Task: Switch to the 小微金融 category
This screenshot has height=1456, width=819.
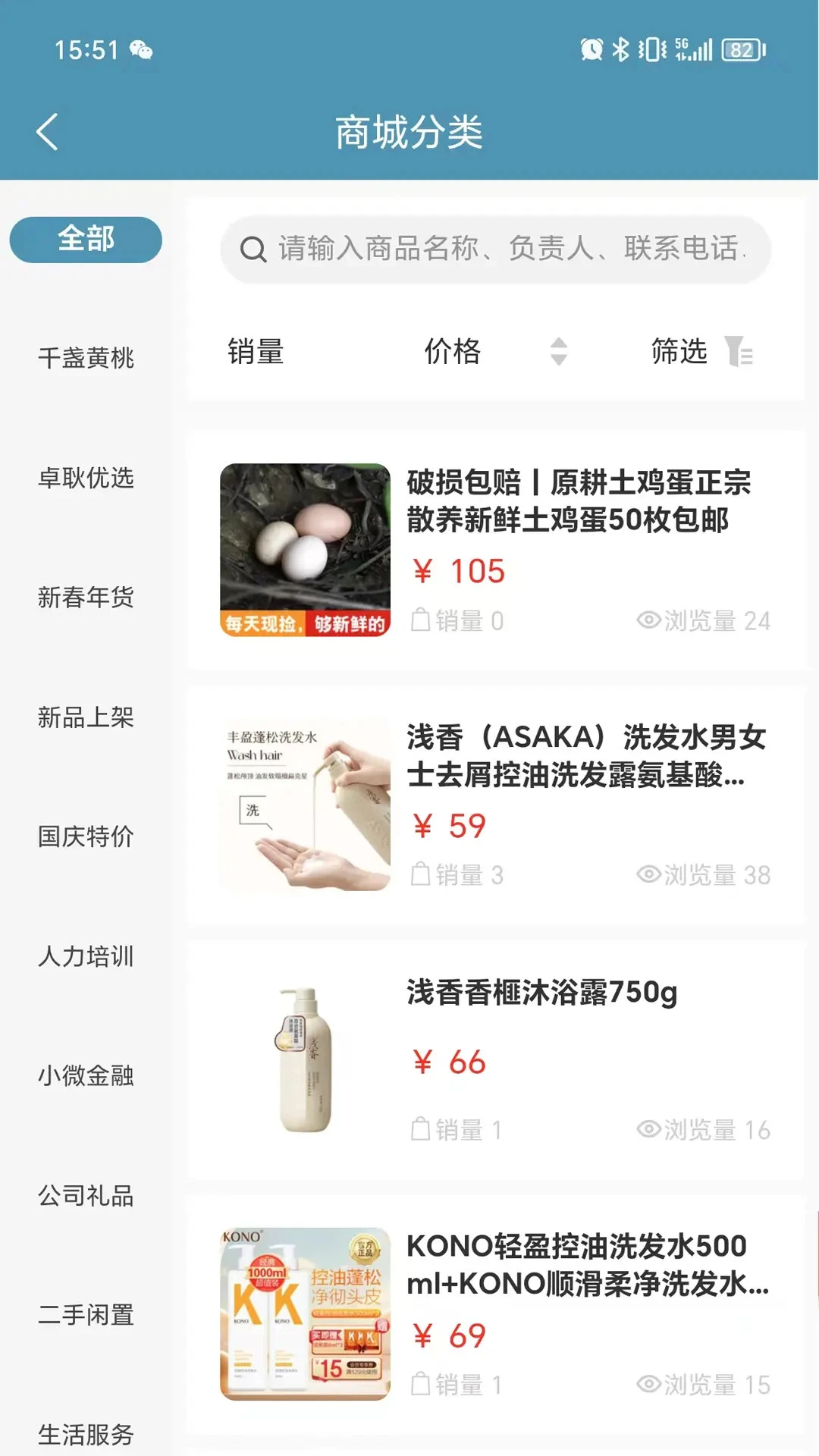Action: [x=86, y=1076]
